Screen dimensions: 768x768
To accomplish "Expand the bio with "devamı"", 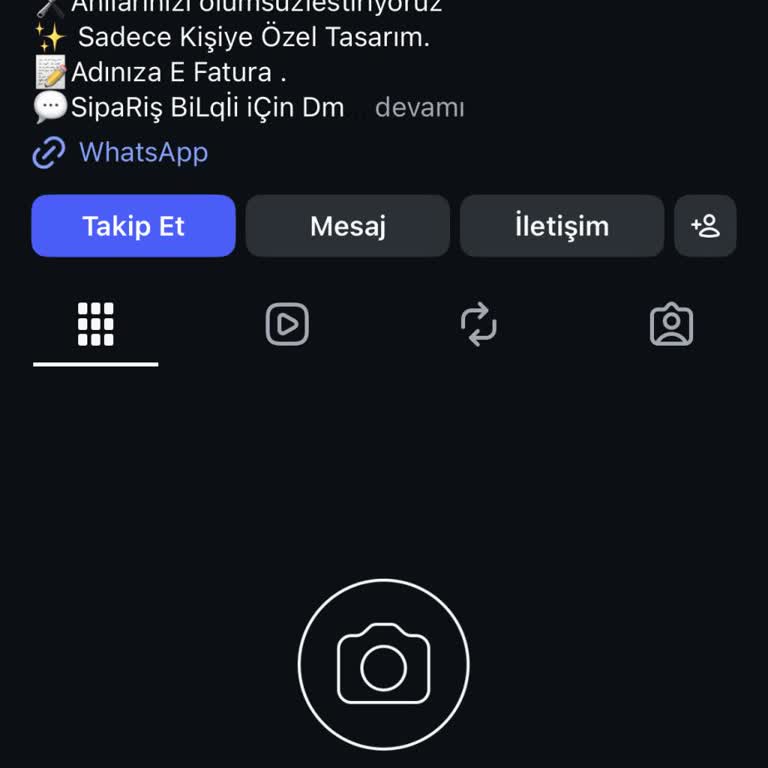I will 419,108.
